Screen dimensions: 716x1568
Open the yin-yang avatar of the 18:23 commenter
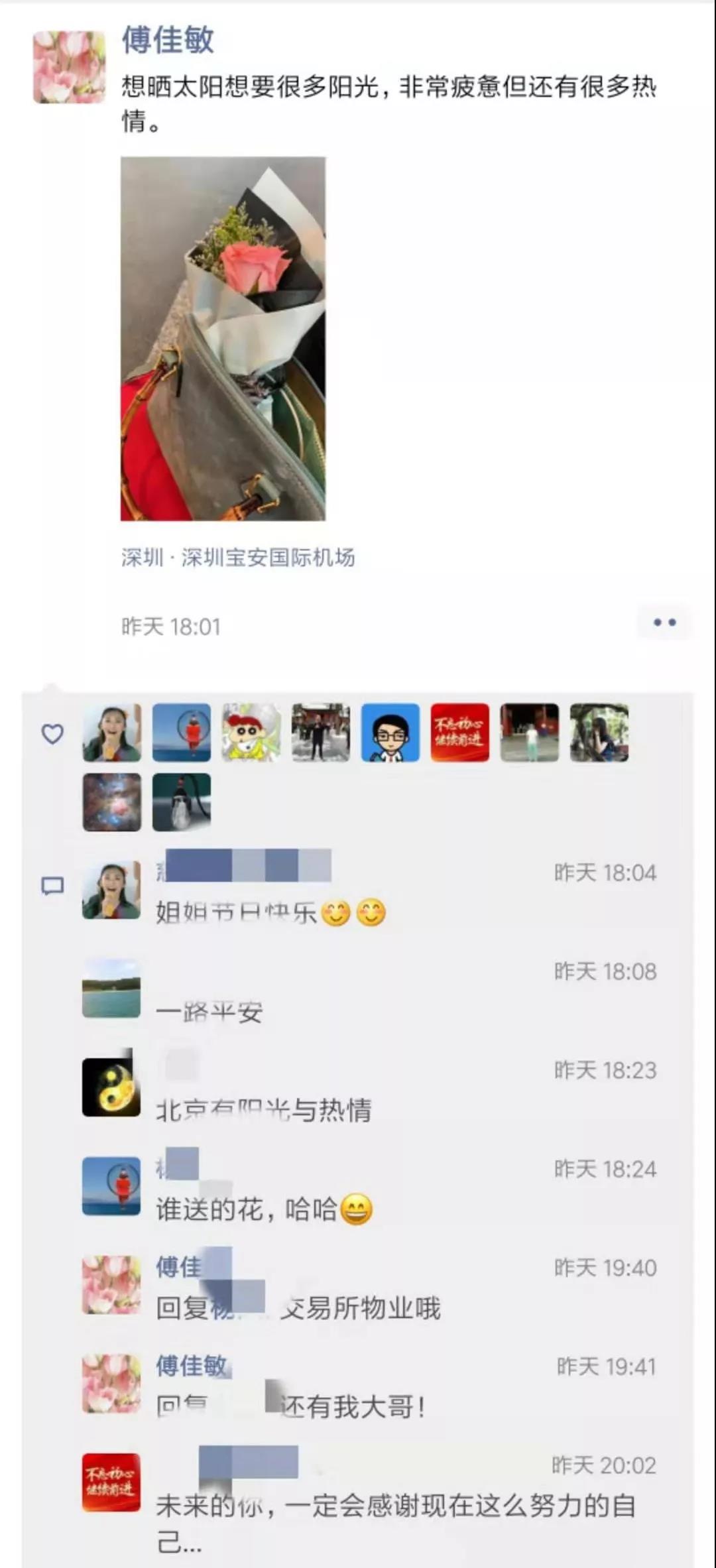111,1087
